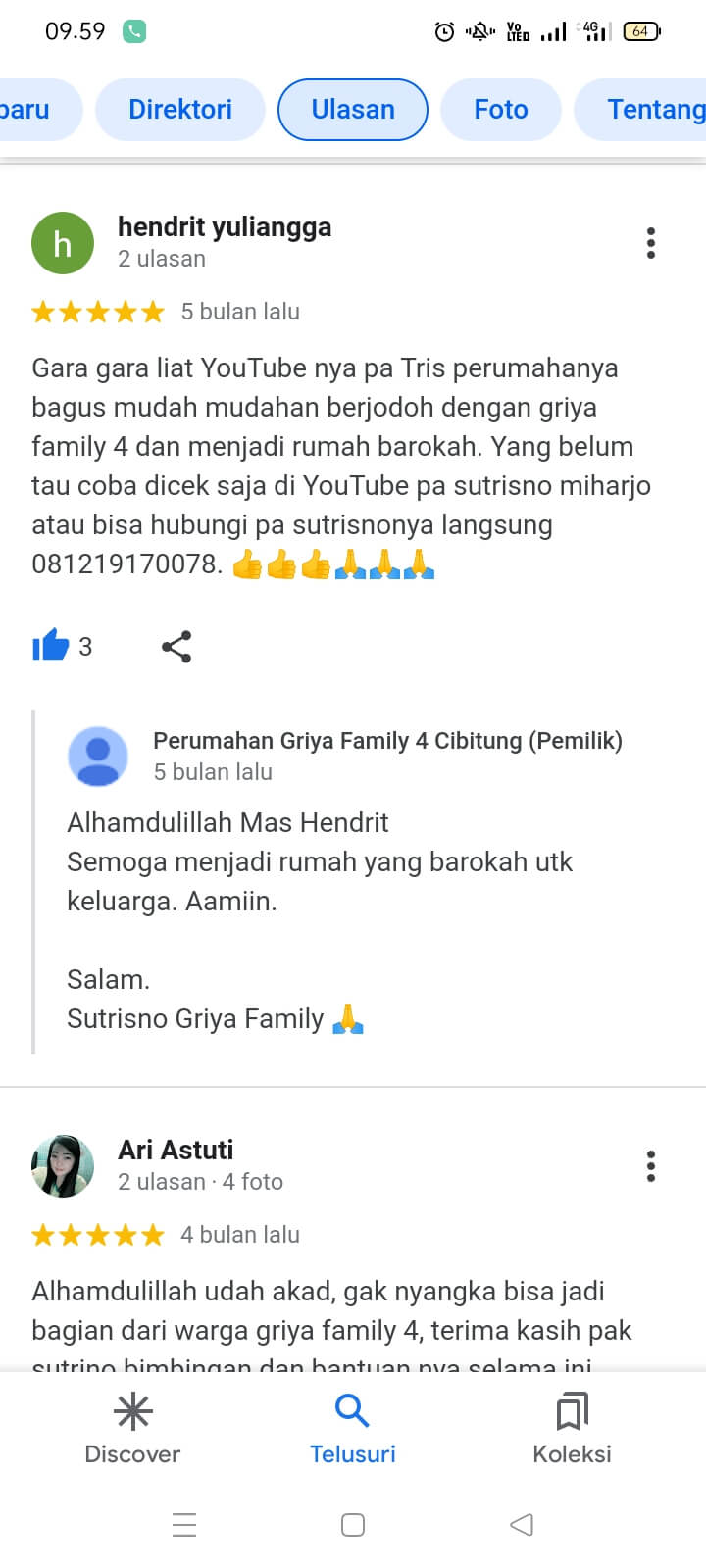The image size is (706, 1568).
Task: Open the Koleksi tab
Action: click(572, 1427)
